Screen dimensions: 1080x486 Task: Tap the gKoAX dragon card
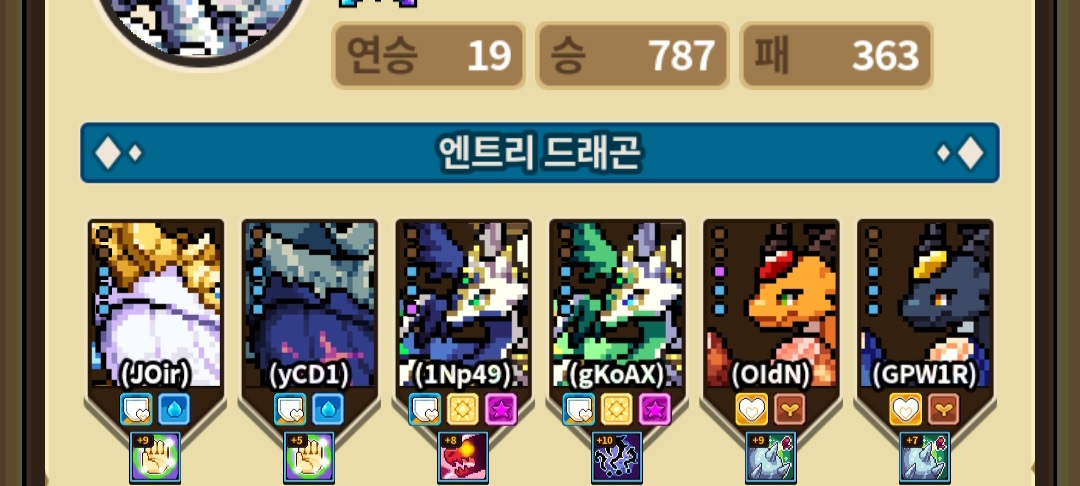point(617,304)
